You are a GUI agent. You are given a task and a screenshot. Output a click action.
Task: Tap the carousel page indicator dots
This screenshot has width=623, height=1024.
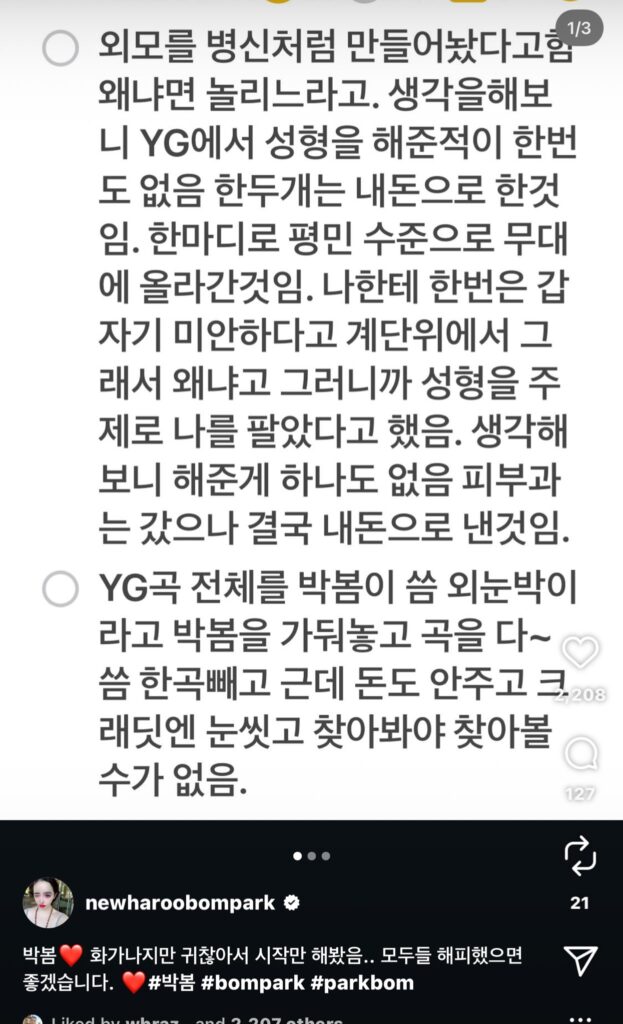311,856
